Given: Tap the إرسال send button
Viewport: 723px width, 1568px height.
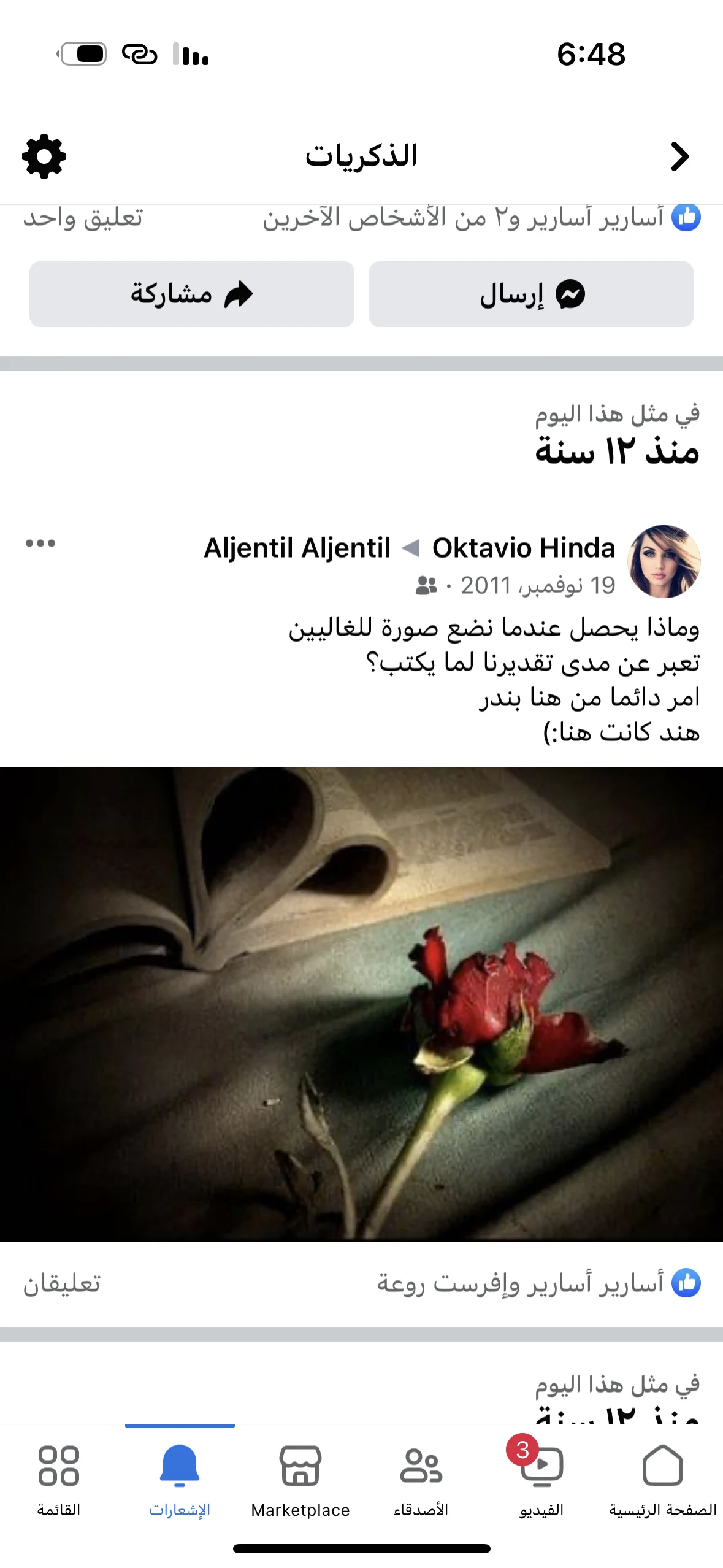Looking at the screenshot, I should tap(531, 294).
